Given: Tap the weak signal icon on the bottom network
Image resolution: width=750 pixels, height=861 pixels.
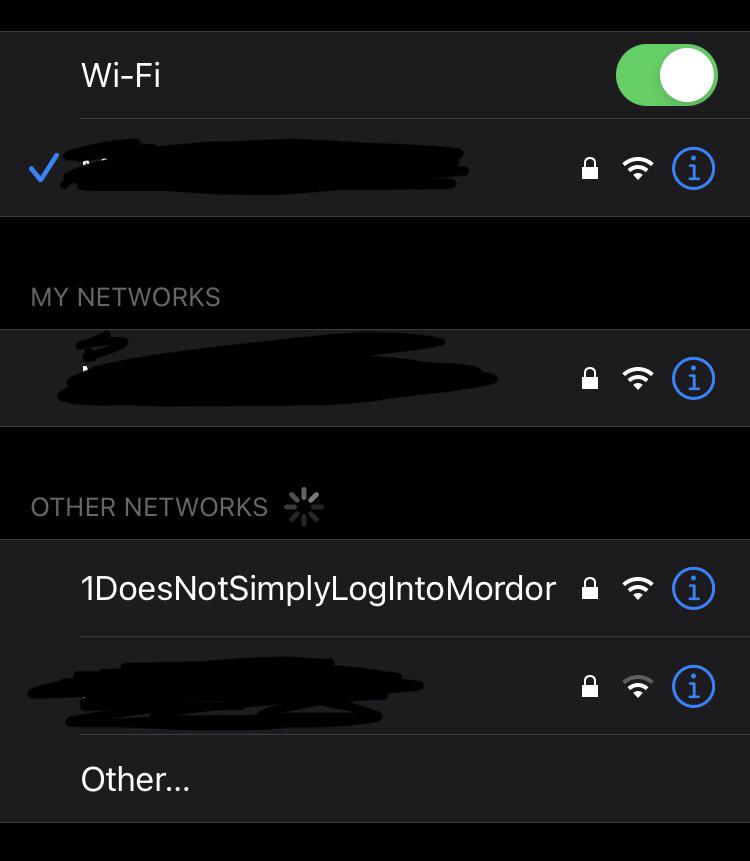Looking at the screenshot, I should click(638, 686).
